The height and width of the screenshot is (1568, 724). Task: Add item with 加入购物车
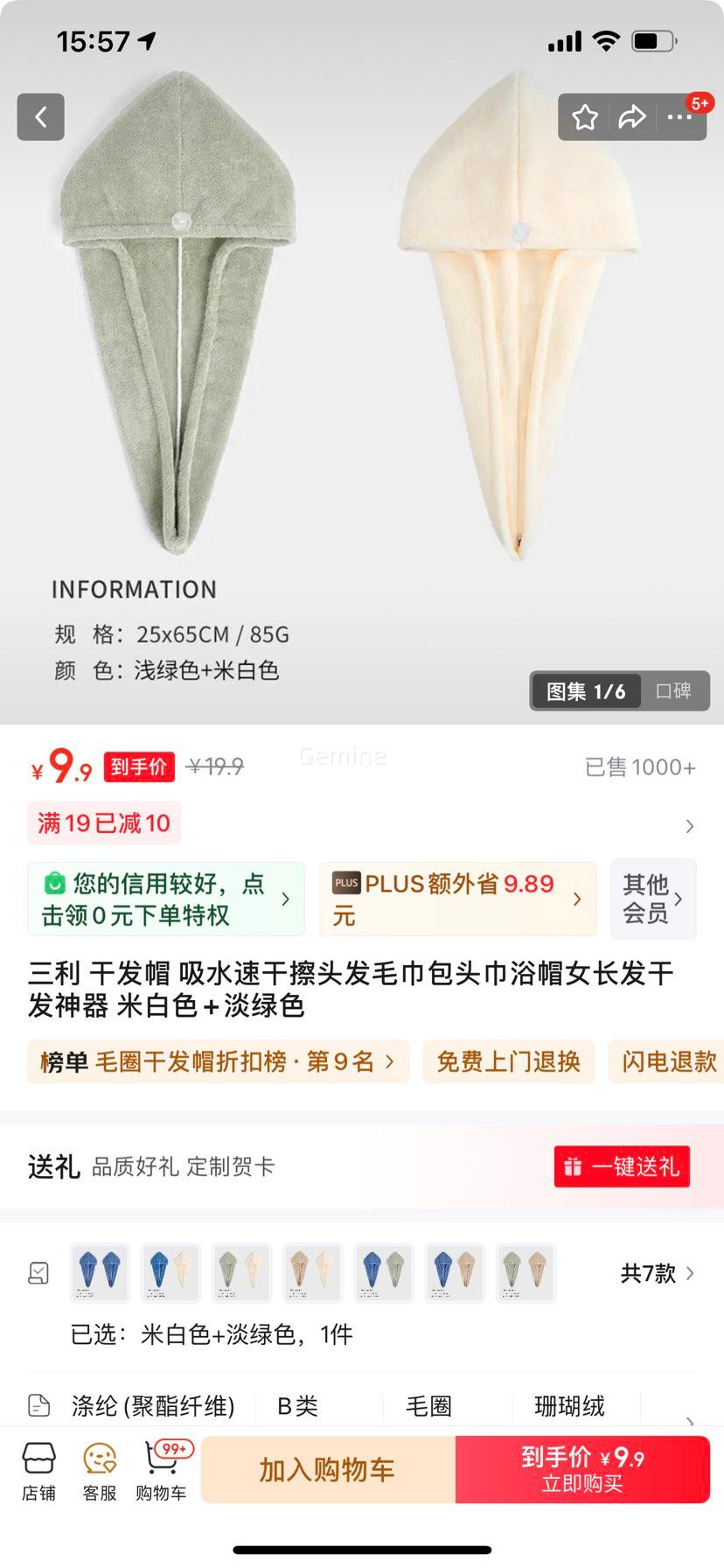pyautogui.click(x=327, y=1470)
